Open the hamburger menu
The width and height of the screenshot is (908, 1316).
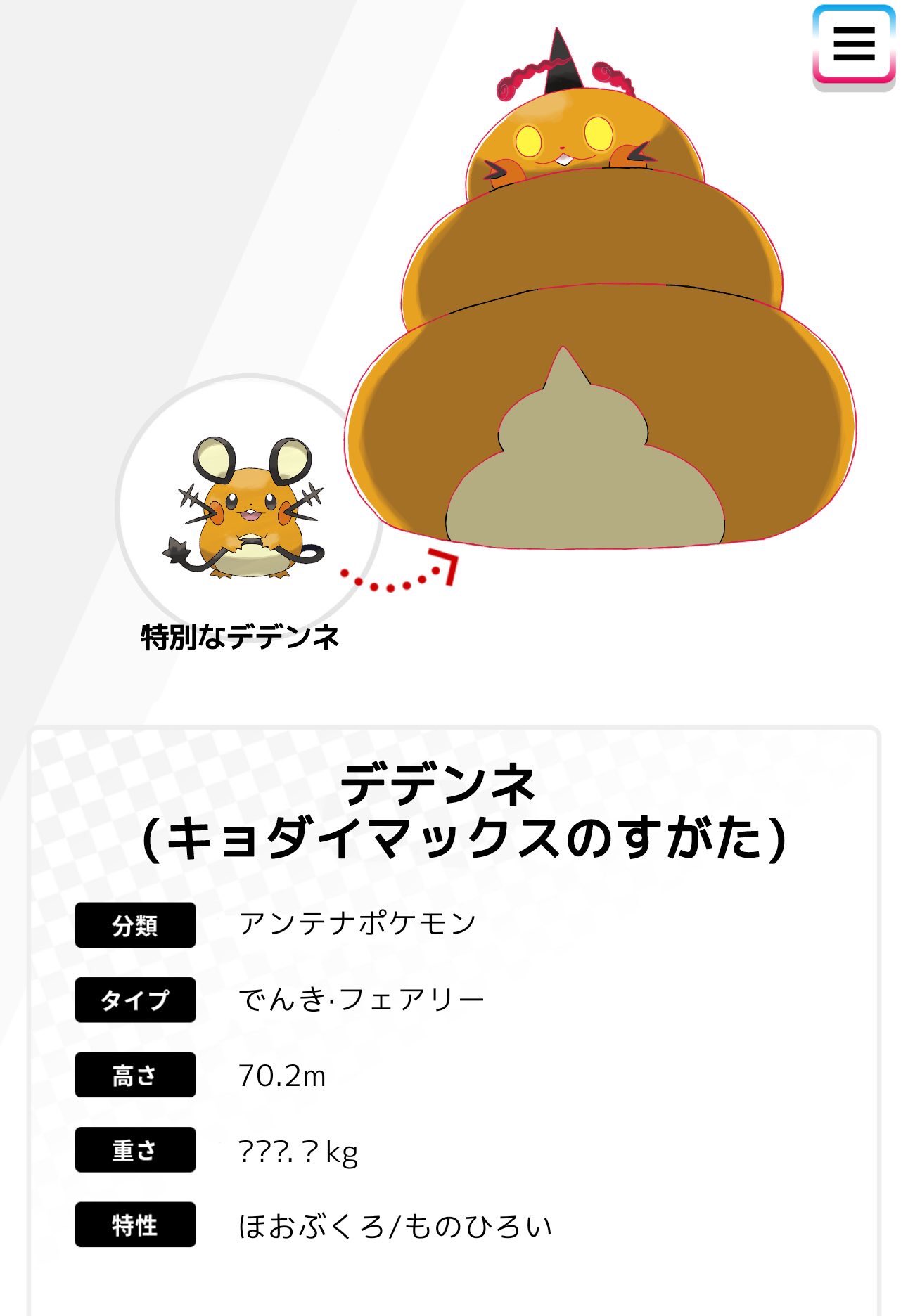click(x=853, y=45)
